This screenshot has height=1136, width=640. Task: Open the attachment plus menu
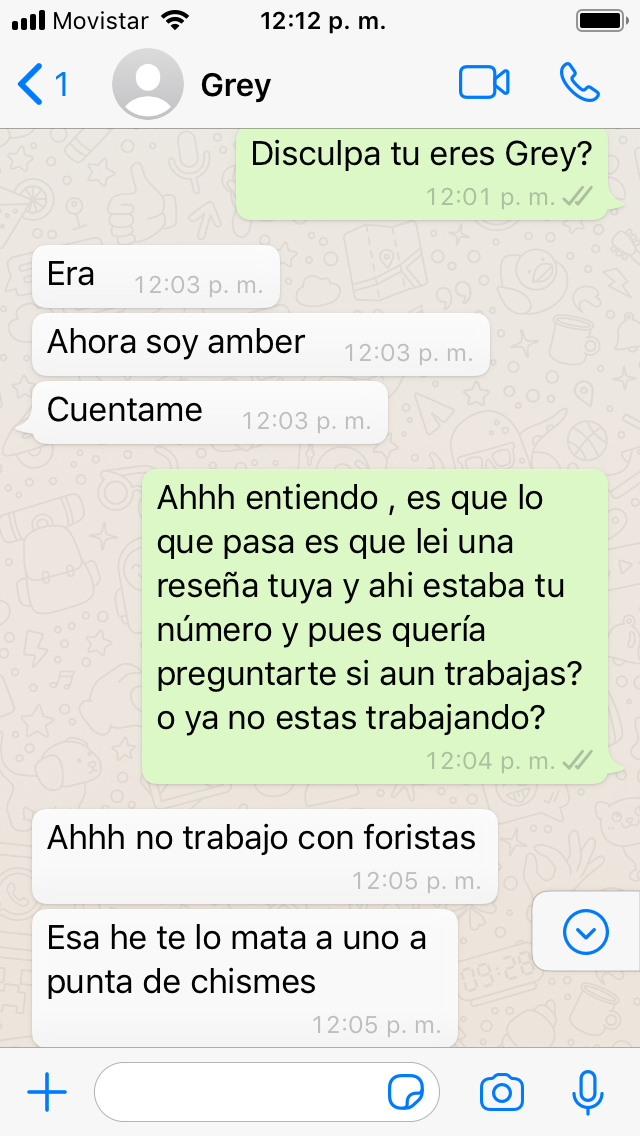47,1092
